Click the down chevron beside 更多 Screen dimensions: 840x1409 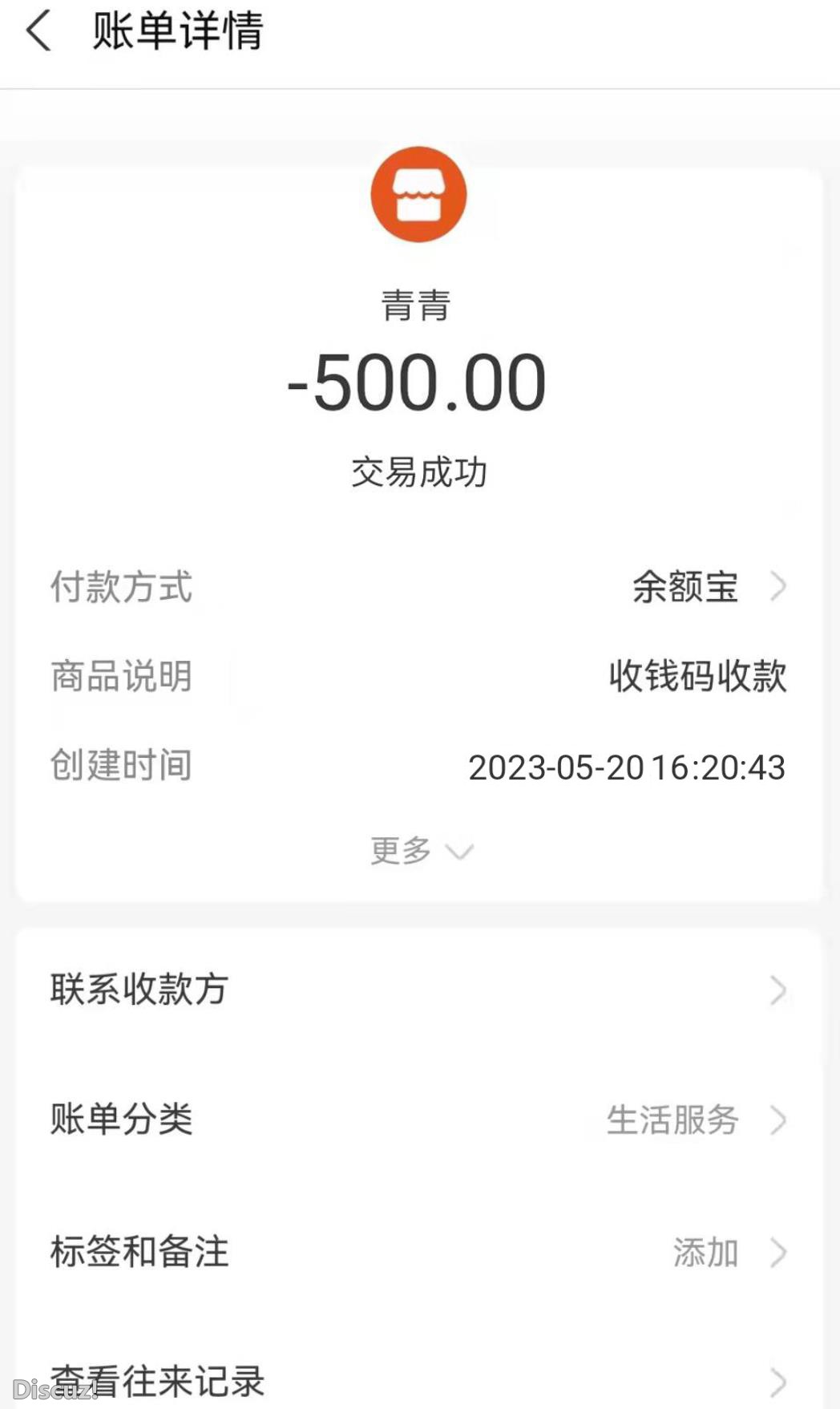[x=458, y=852]
